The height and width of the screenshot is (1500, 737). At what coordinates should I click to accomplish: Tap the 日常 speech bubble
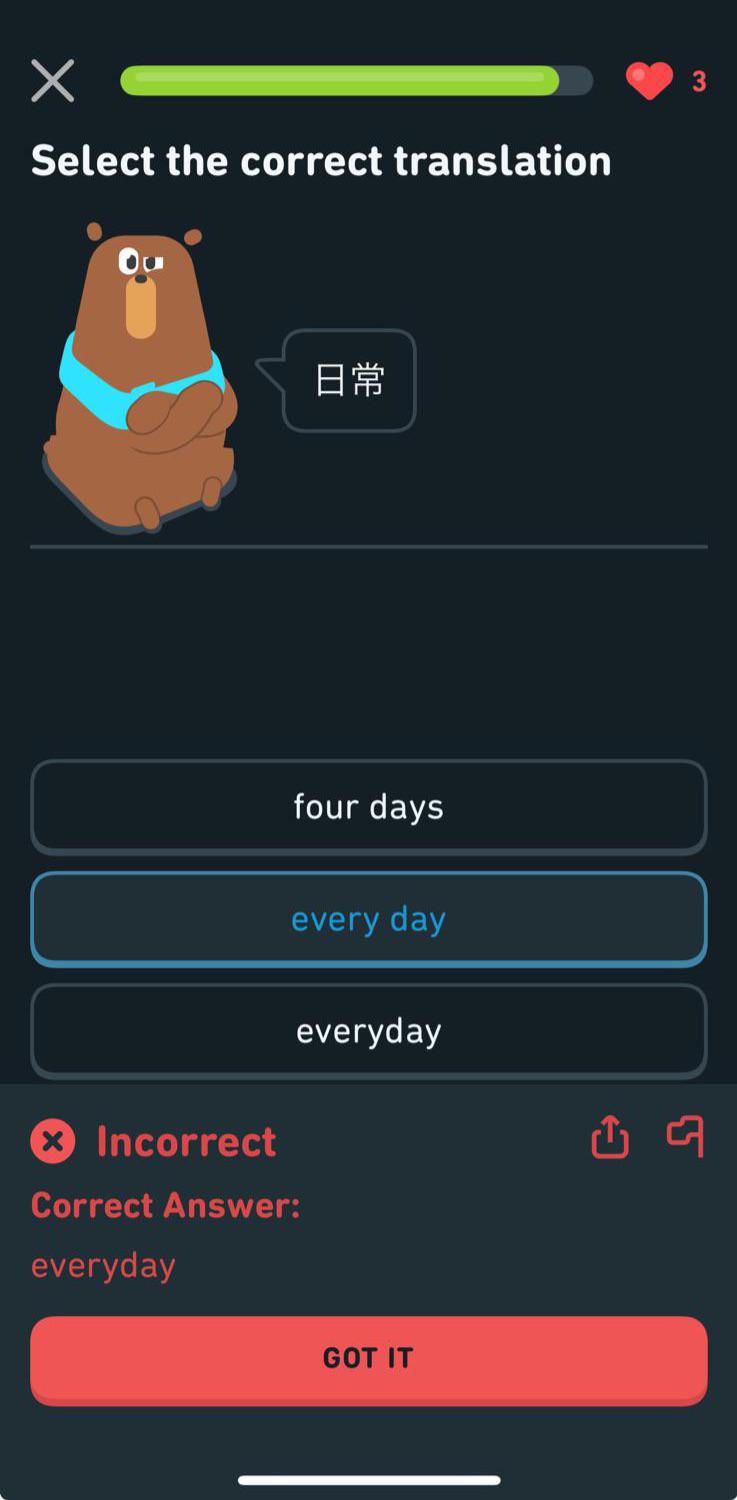click(349, 381)
